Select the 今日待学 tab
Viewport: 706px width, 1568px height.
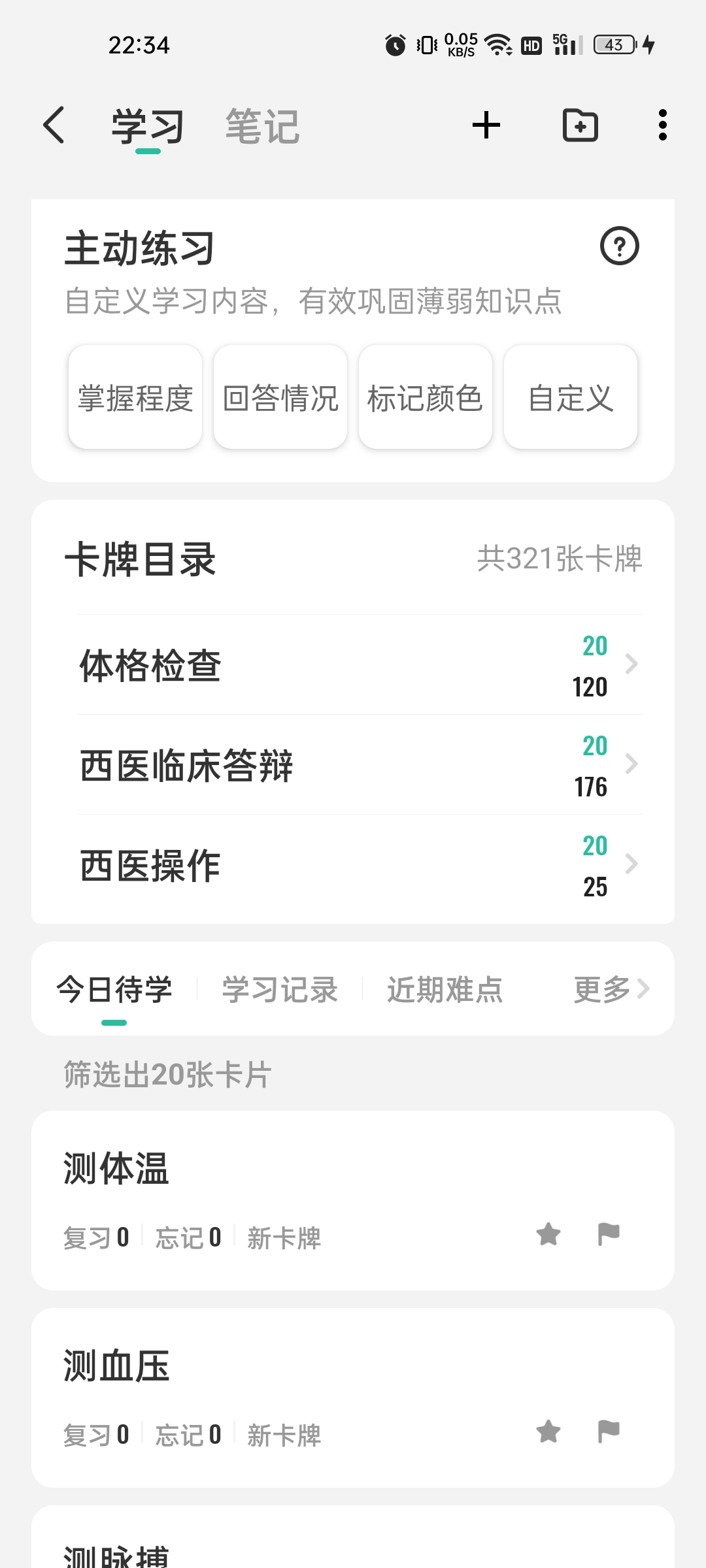114,989
